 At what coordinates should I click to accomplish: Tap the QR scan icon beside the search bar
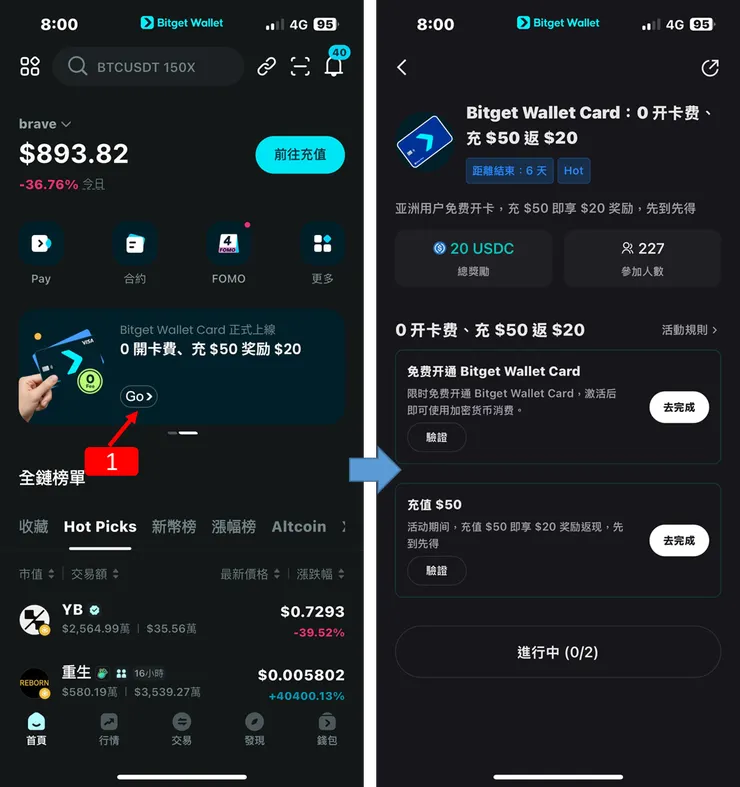(297, 66)
